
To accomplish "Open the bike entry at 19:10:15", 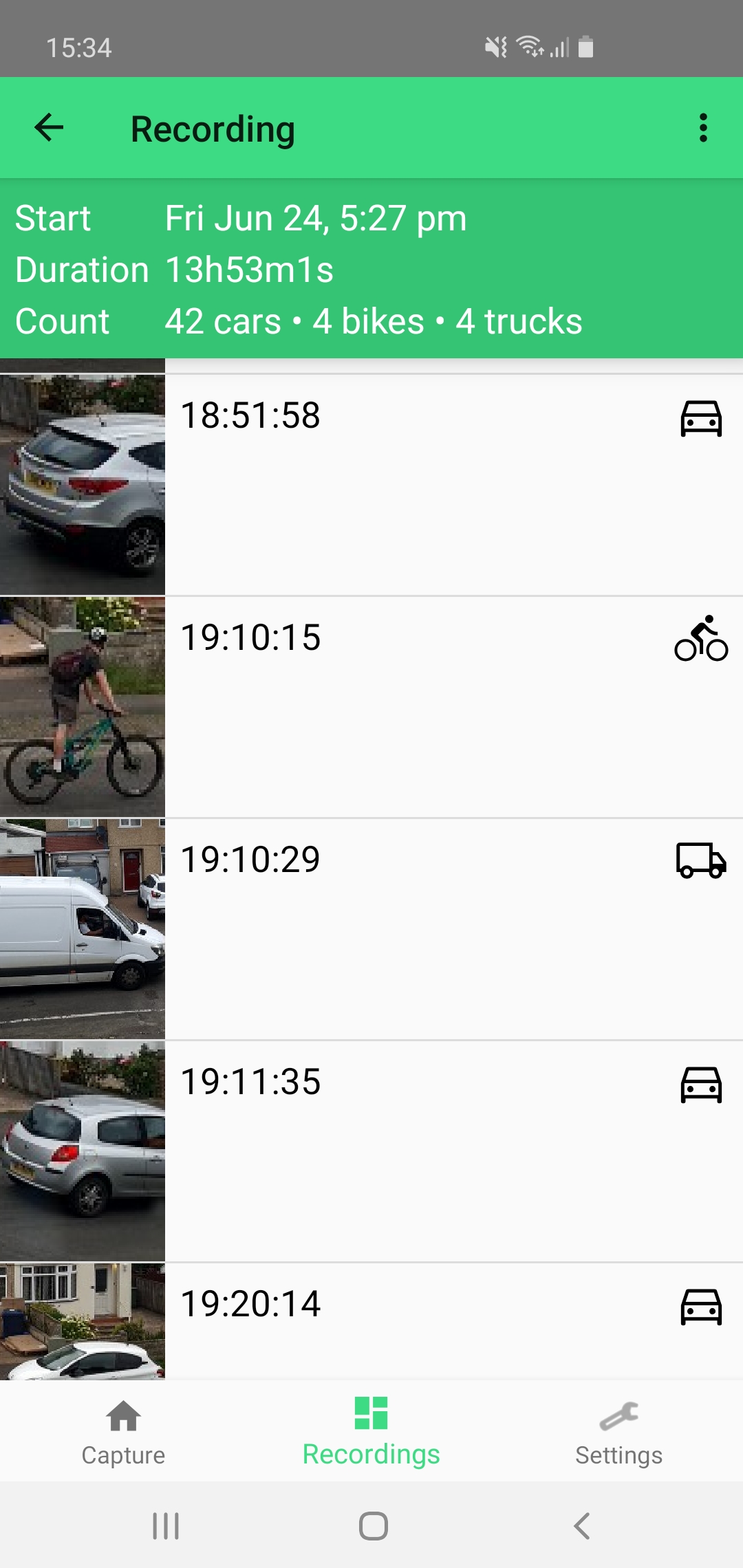I will (x=371, y=707).
